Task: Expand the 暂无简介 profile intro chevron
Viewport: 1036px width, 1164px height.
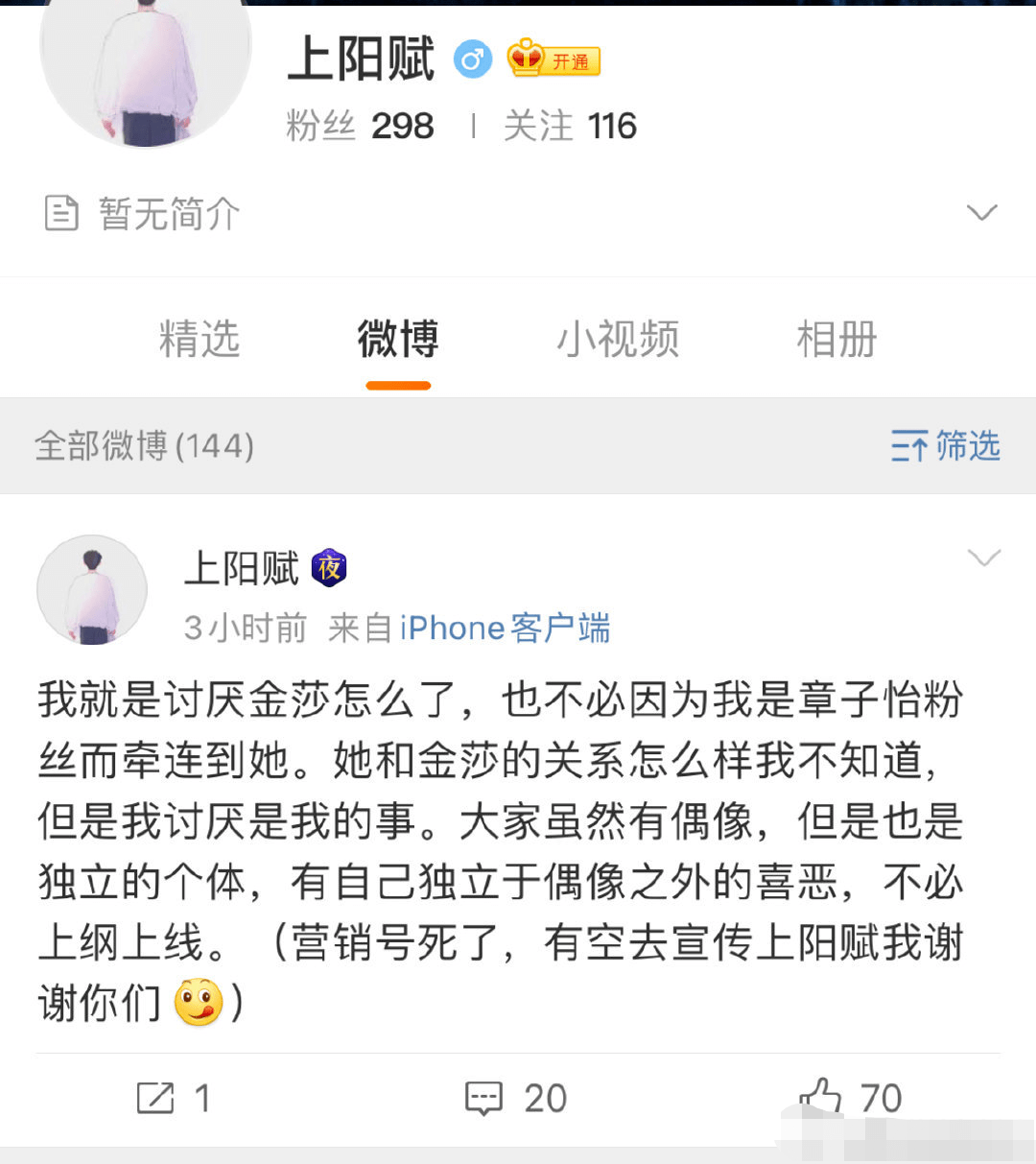Action: tap(981, 212)
